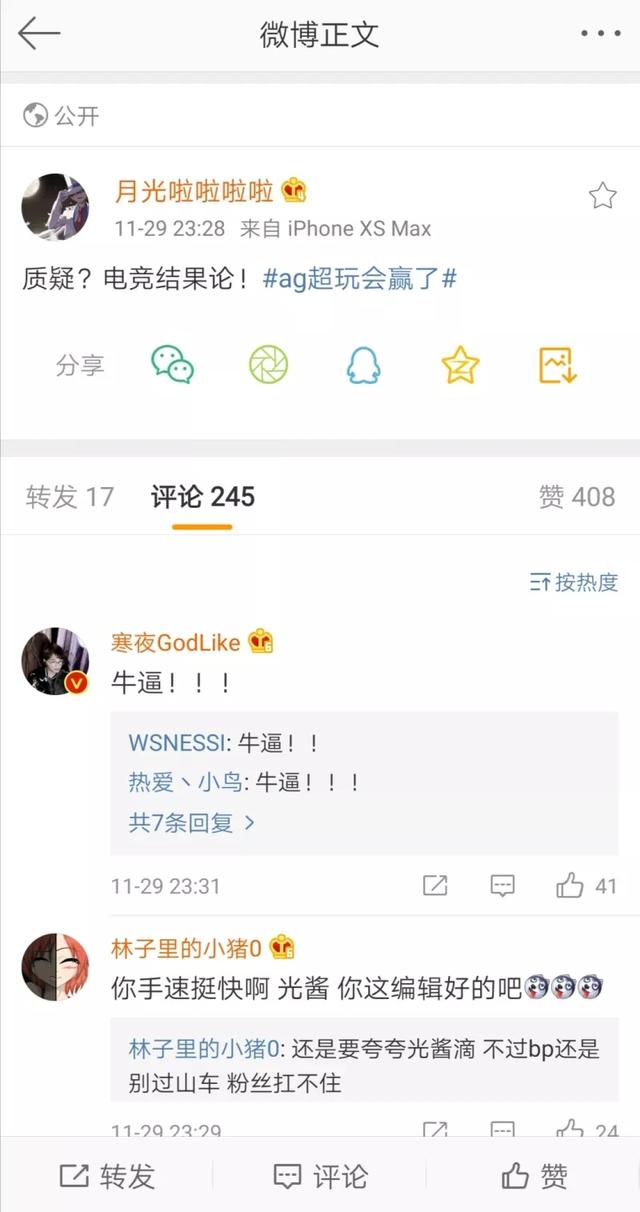Open 月光啦啦啦啦's profile avatar

pos(55,207)
